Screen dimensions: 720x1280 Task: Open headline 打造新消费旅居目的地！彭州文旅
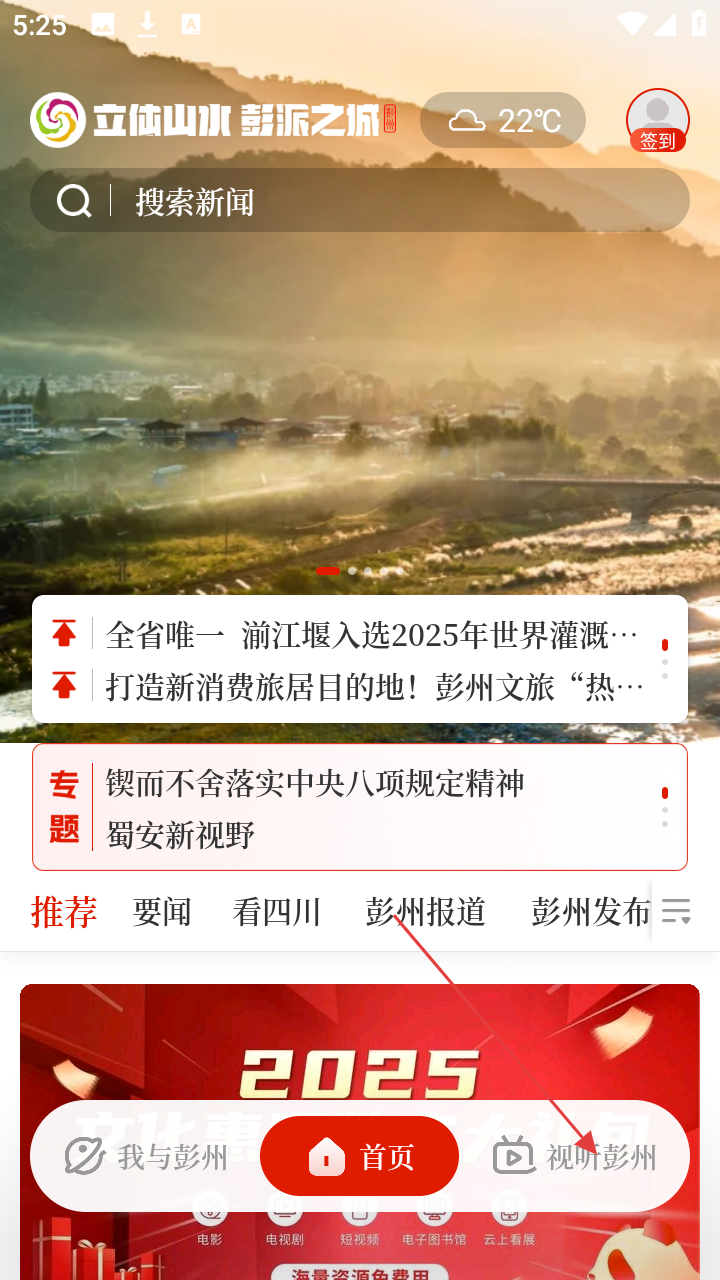point(374,686)
